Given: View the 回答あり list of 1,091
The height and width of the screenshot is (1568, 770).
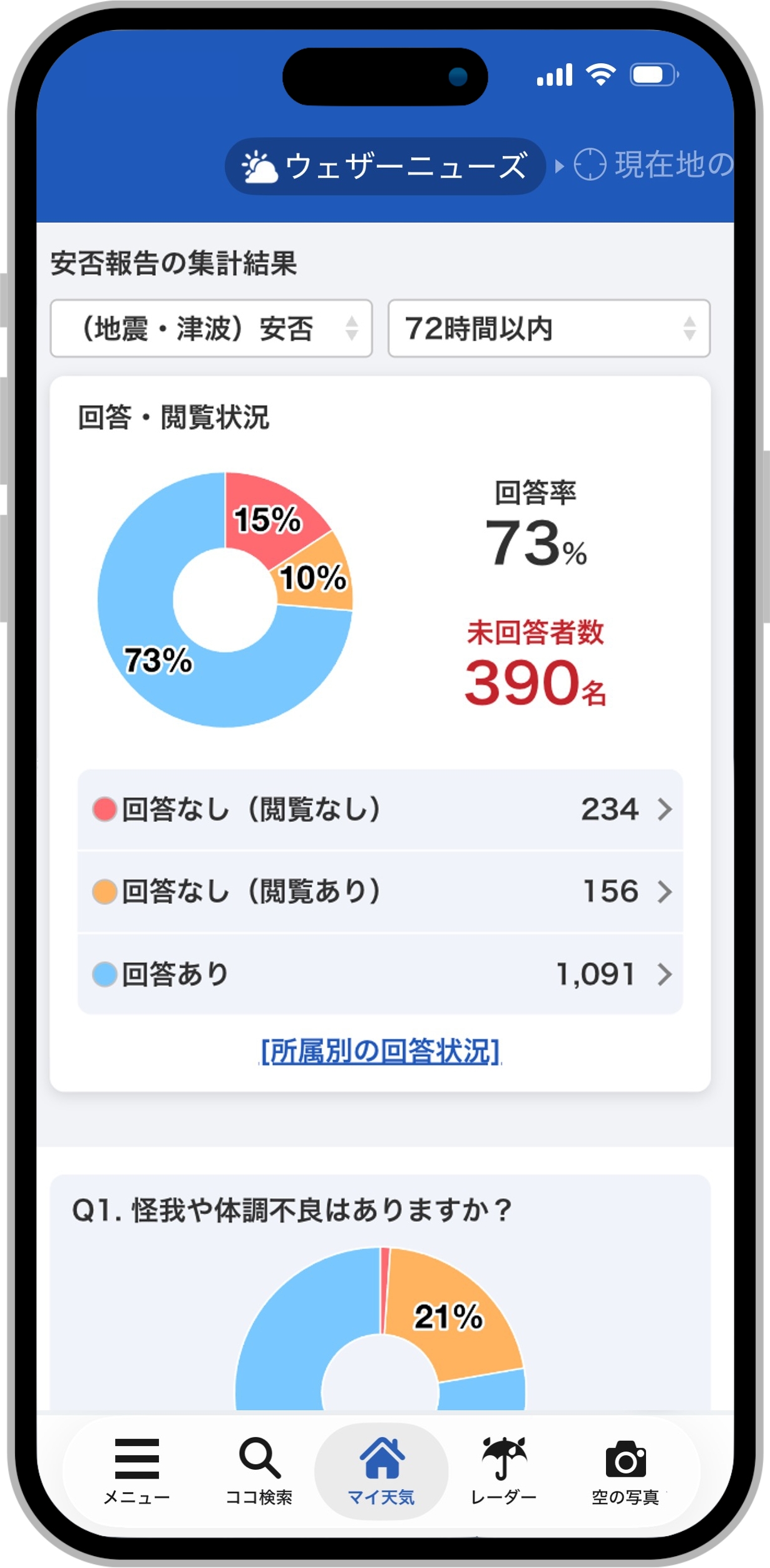Looking at the screenshot, I should click(380, 973).
